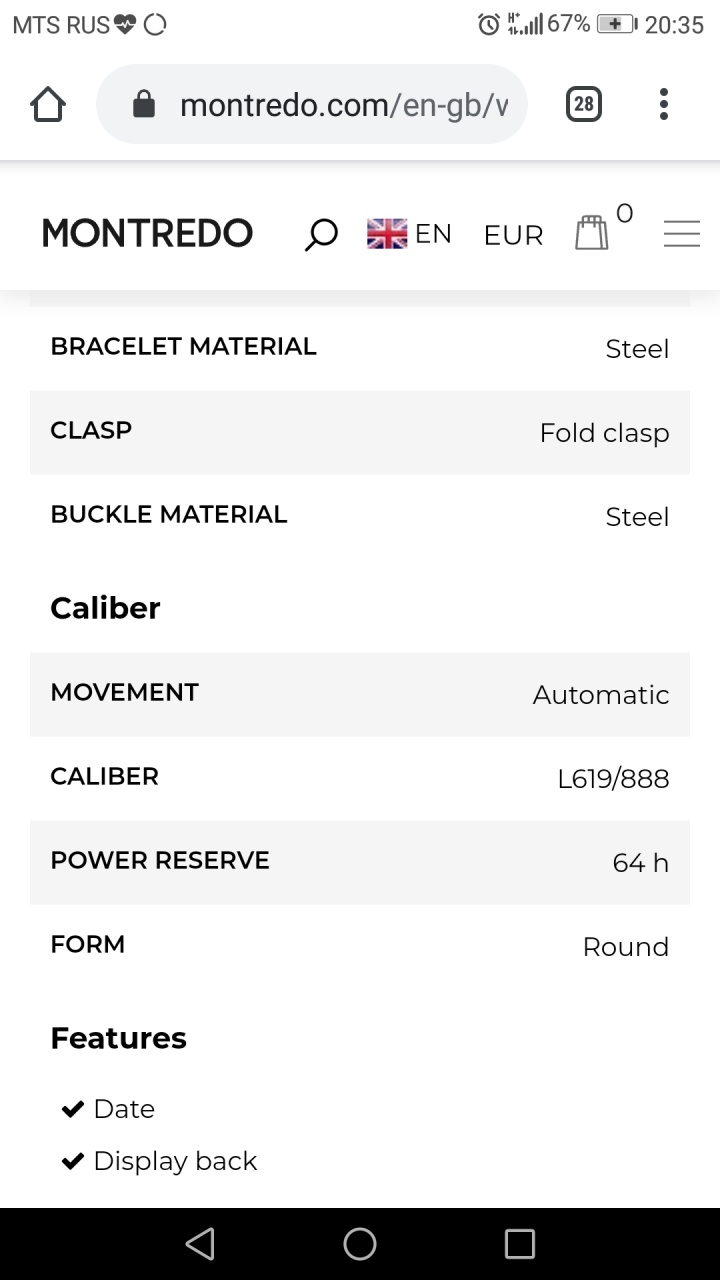Open the site search magnifier
The image size is (720, 1280).
[321, 235]
